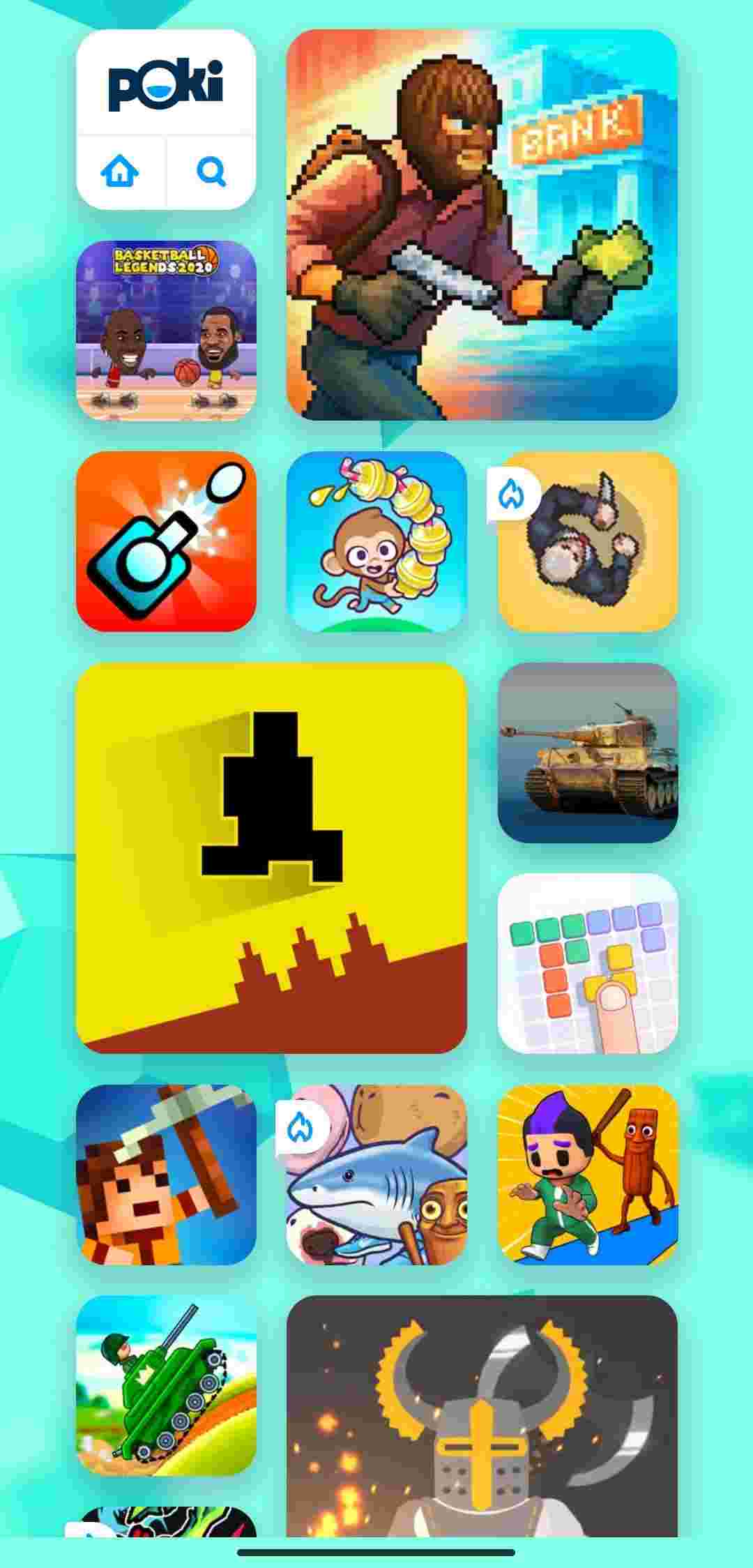Open the yellow black pixel runner game
This screenshot has height=1568, width=753.
(271, 858)
